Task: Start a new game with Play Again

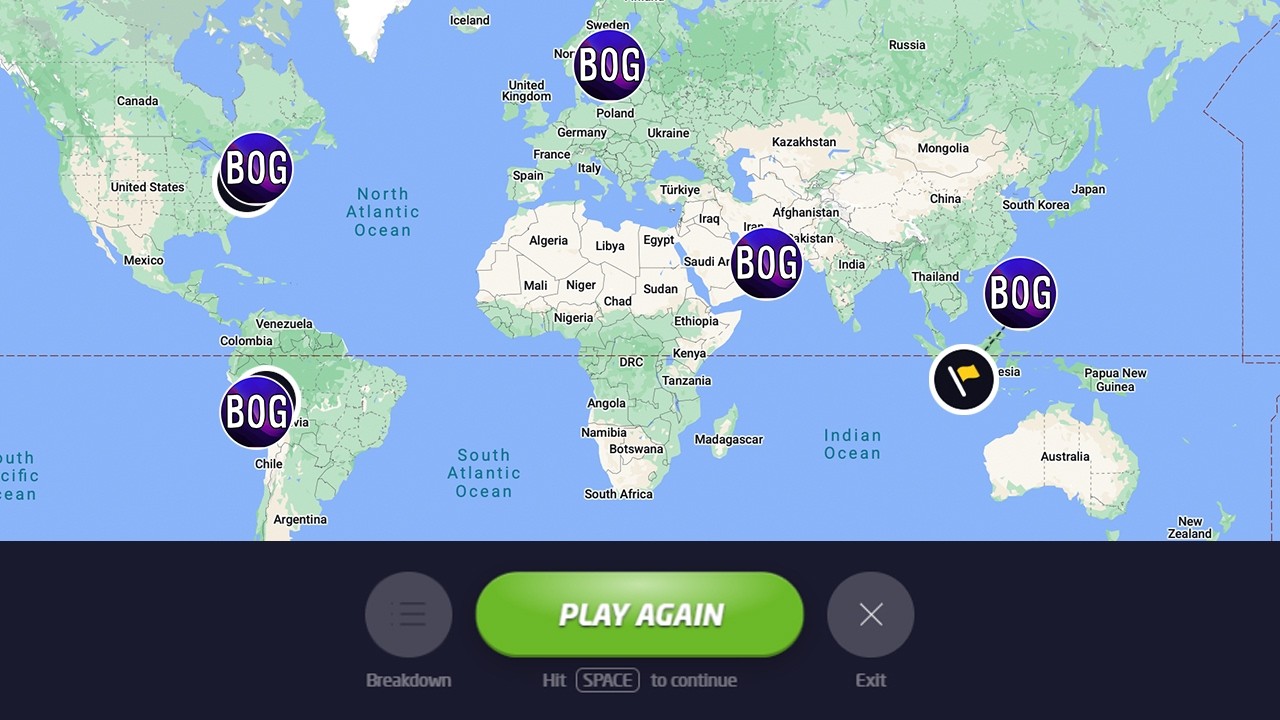Action: click(639, 614)
